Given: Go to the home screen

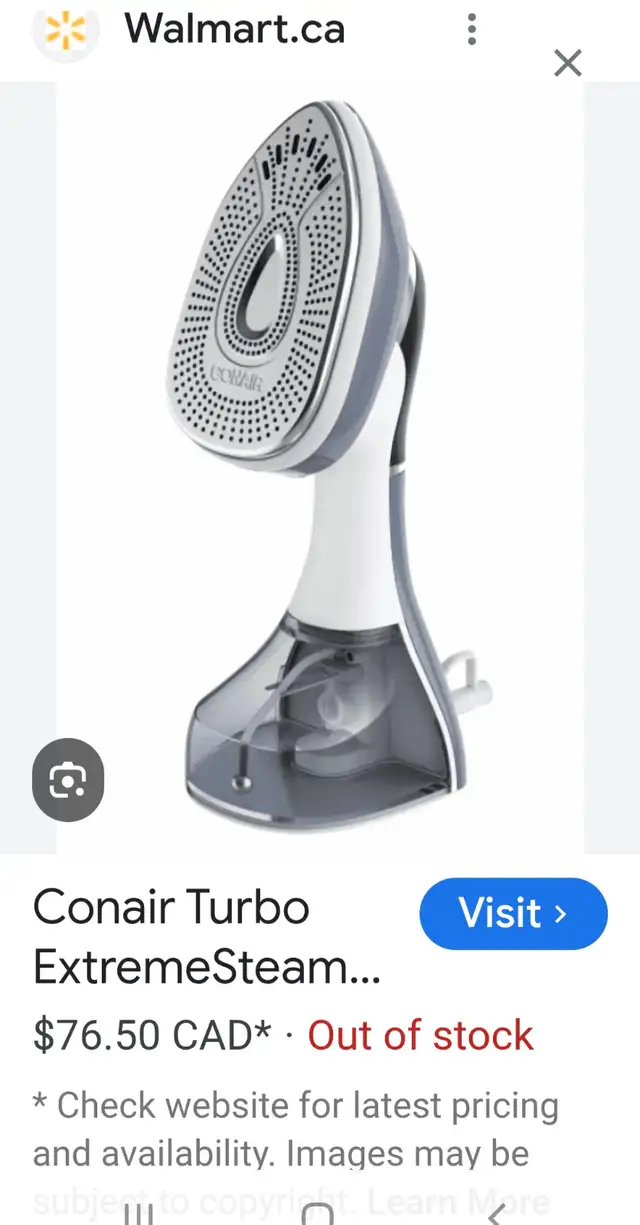Looking at the screenshot, I should [318, 1214].
